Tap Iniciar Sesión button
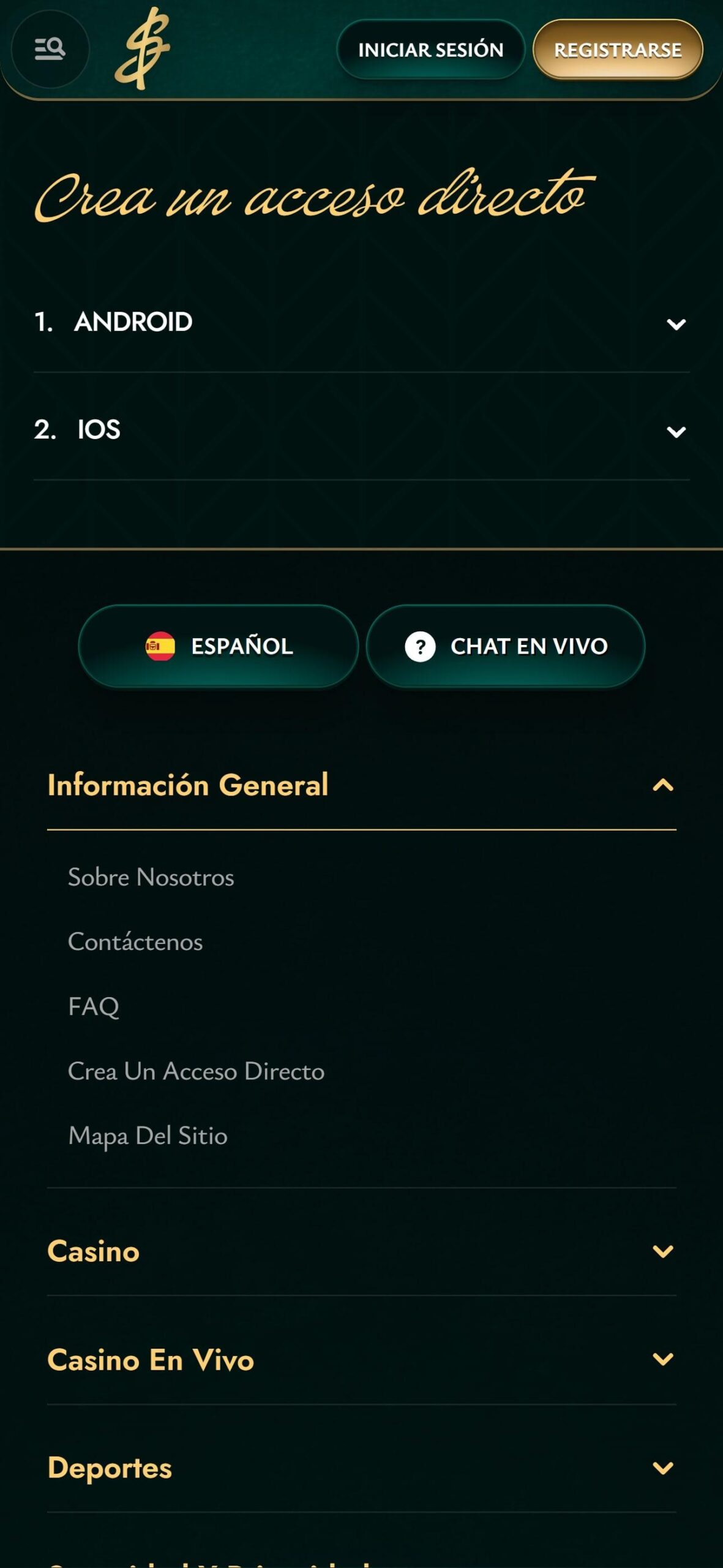This screenshot has width=723, height=1568. (430, 50)
